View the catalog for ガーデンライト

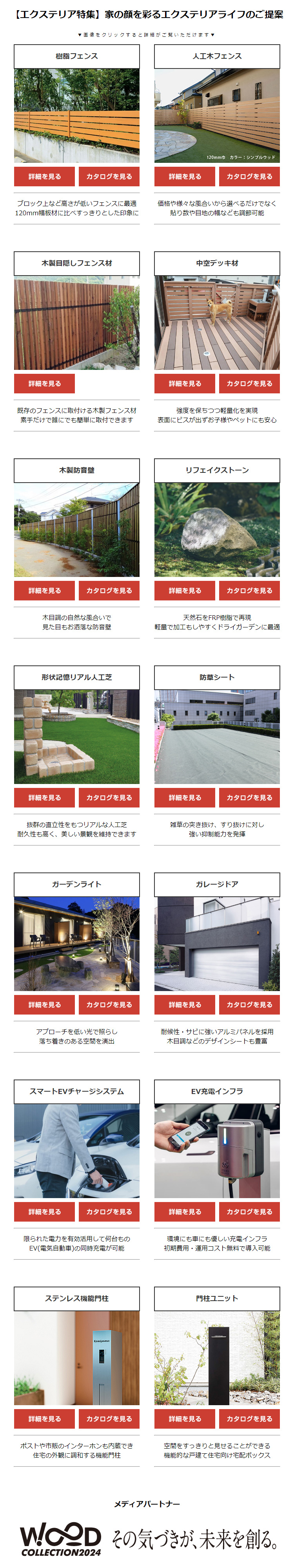coord(109,1004)
